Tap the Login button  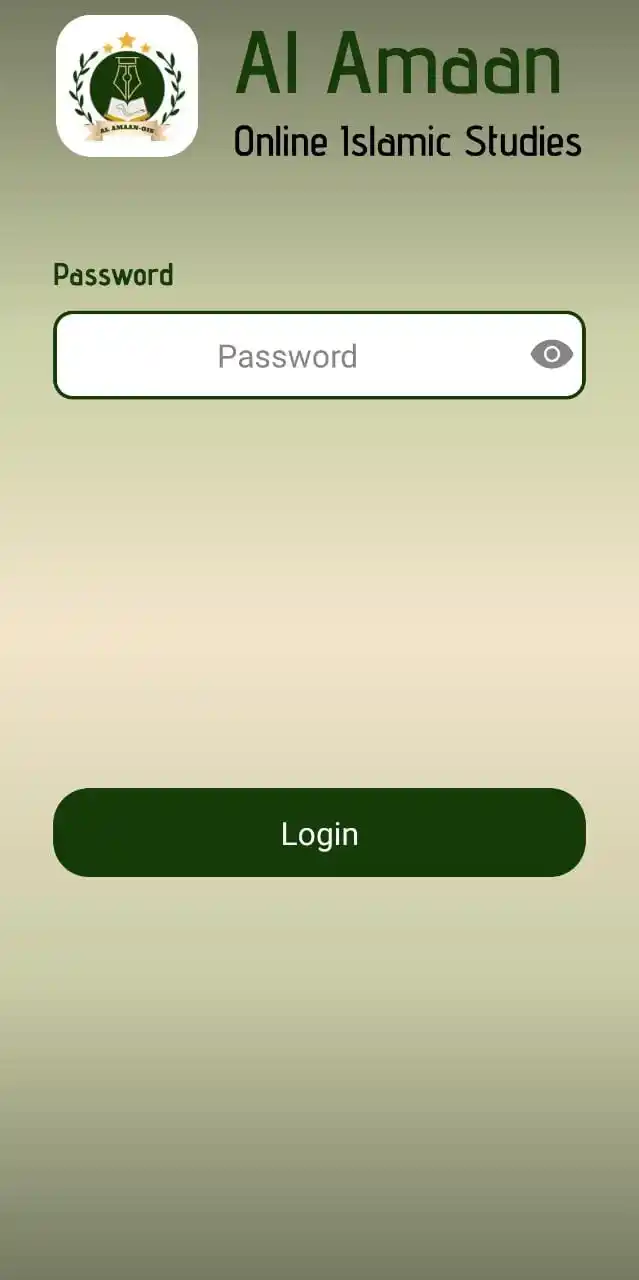pos(319,832)
